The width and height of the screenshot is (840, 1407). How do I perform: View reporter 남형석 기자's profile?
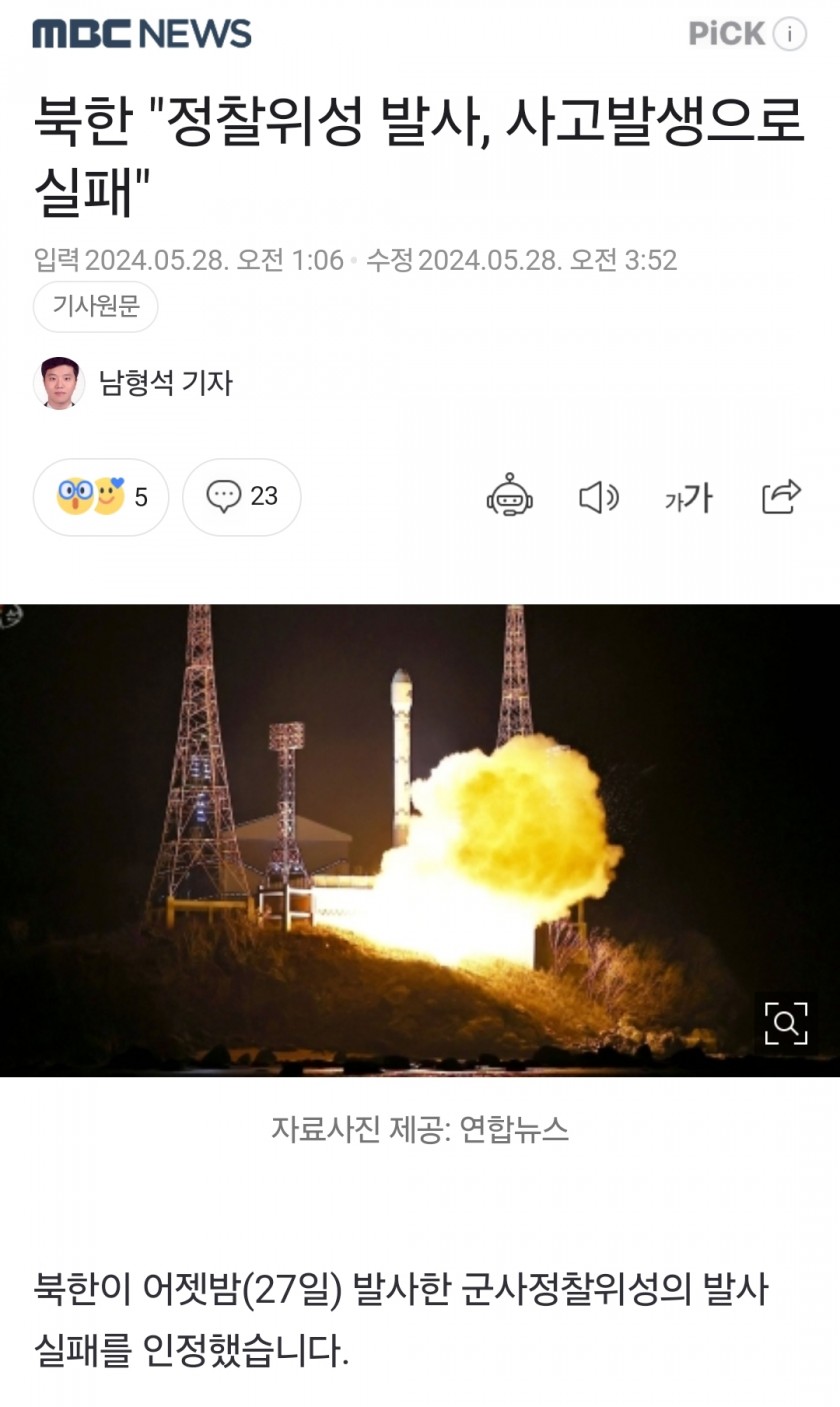(x=133, y=382)
